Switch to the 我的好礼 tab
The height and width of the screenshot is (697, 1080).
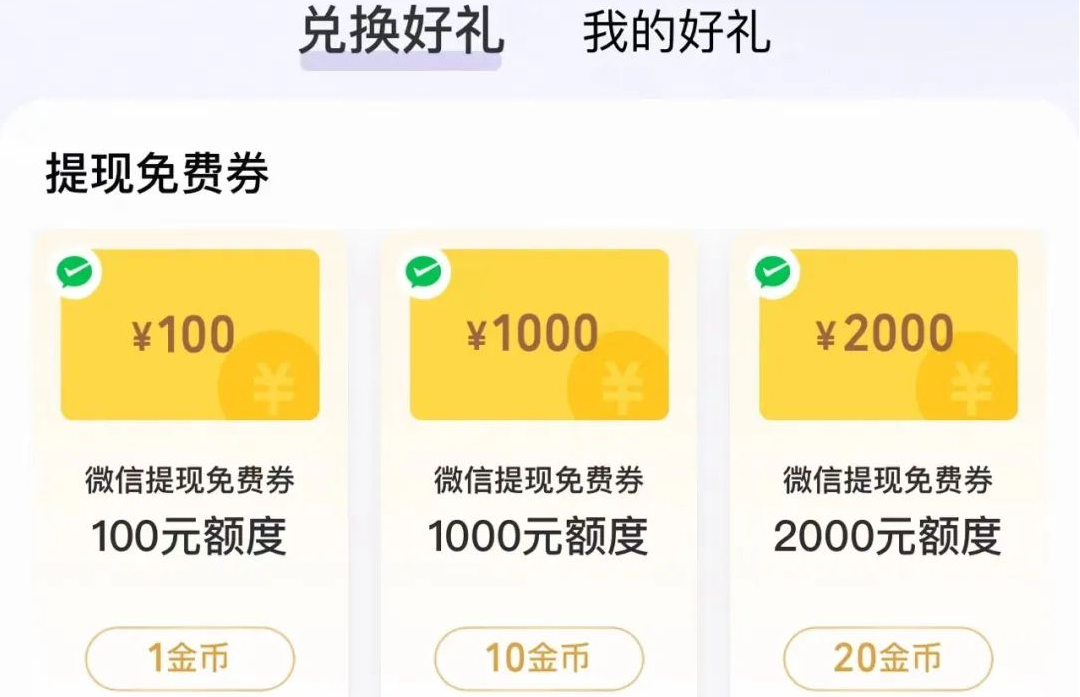coord(677,33)
